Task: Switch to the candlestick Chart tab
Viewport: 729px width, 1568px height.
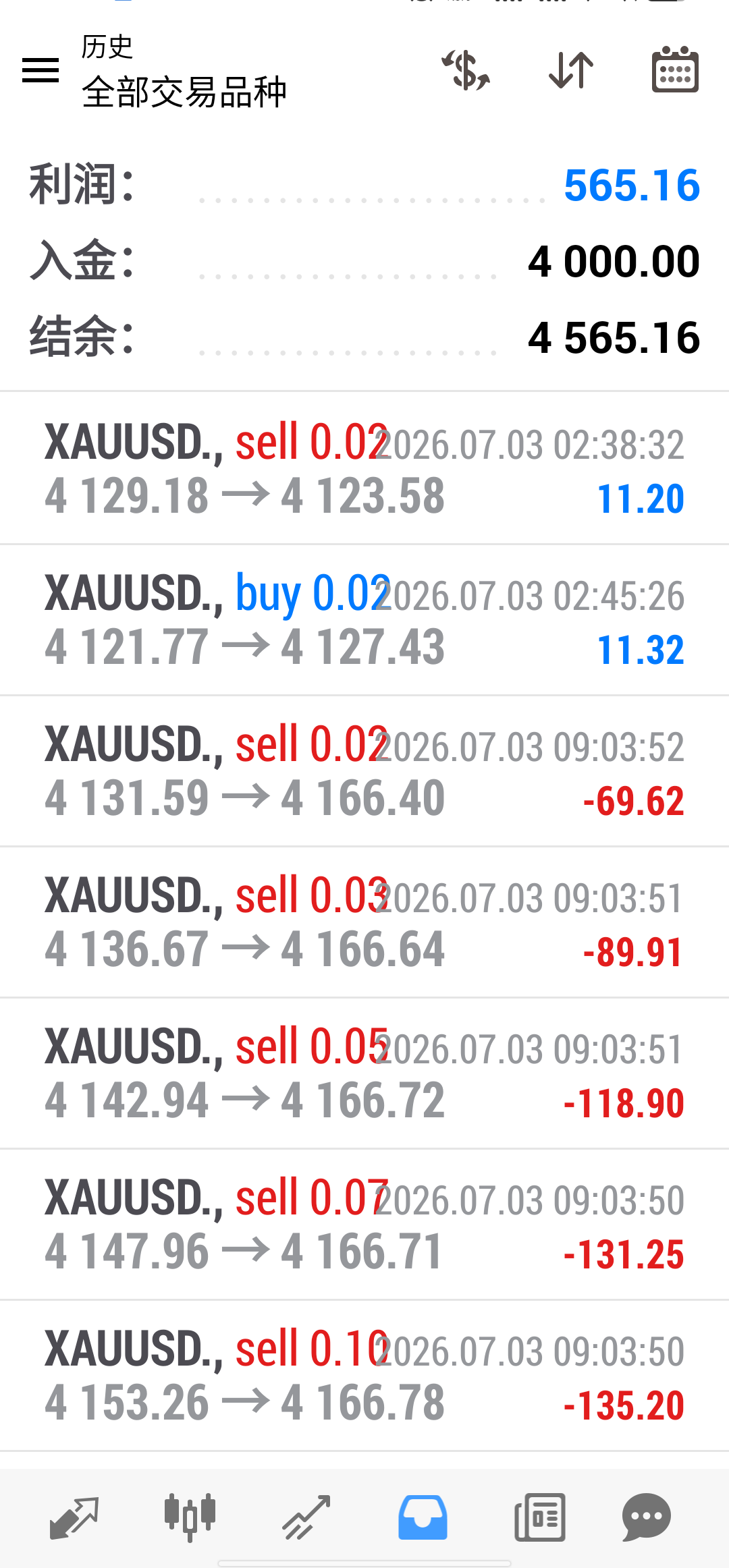Action: [x=190, y=1518]
